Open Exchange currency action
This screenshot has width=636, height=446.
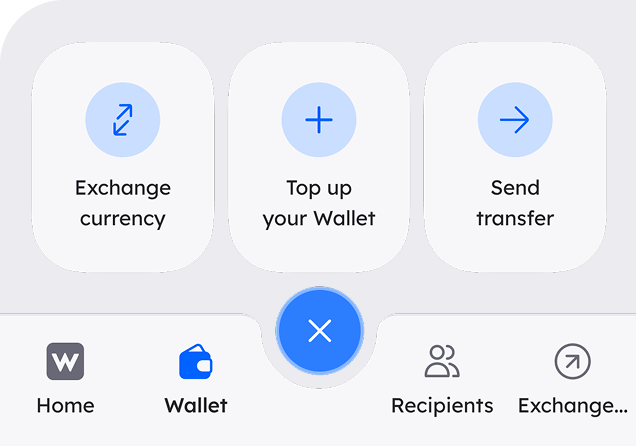click(x=123, y=157)
